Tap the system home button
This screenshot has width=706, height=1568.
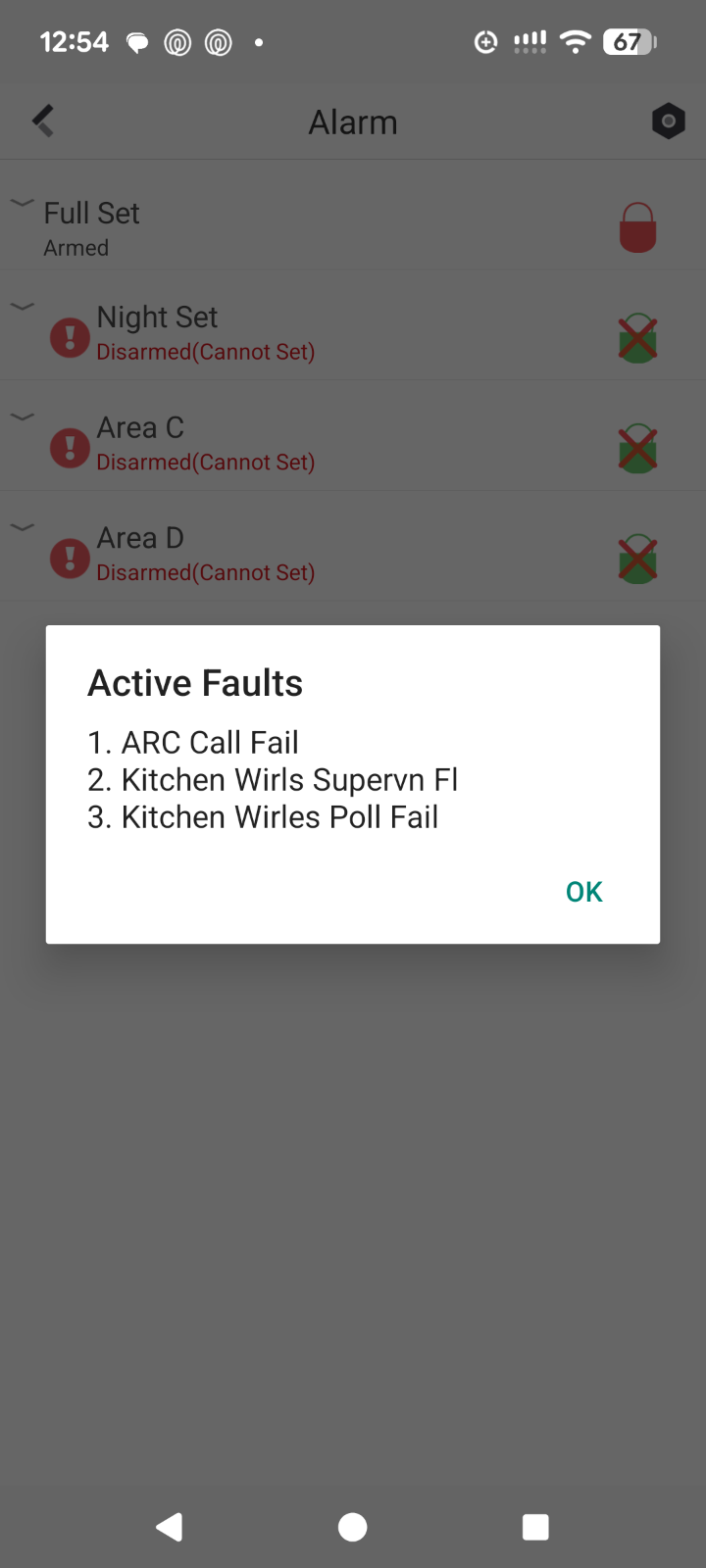352,1527
